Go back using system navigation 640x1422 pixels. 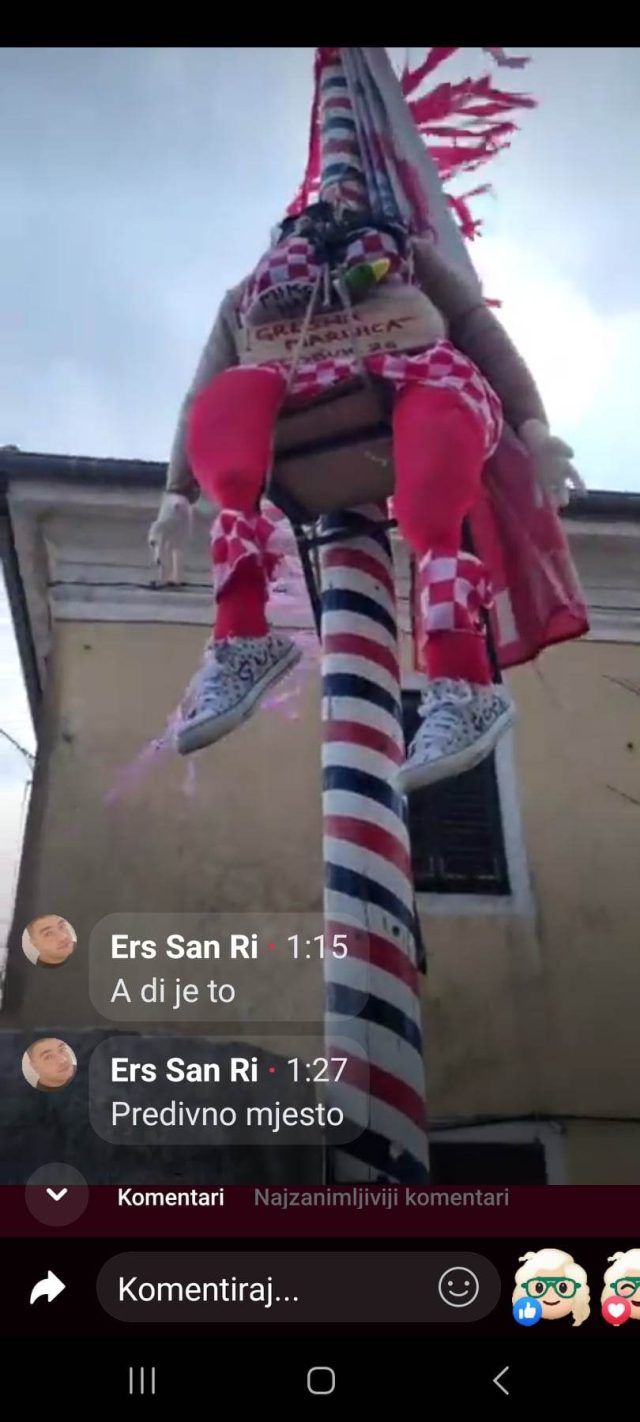[x=501, y=1381]
